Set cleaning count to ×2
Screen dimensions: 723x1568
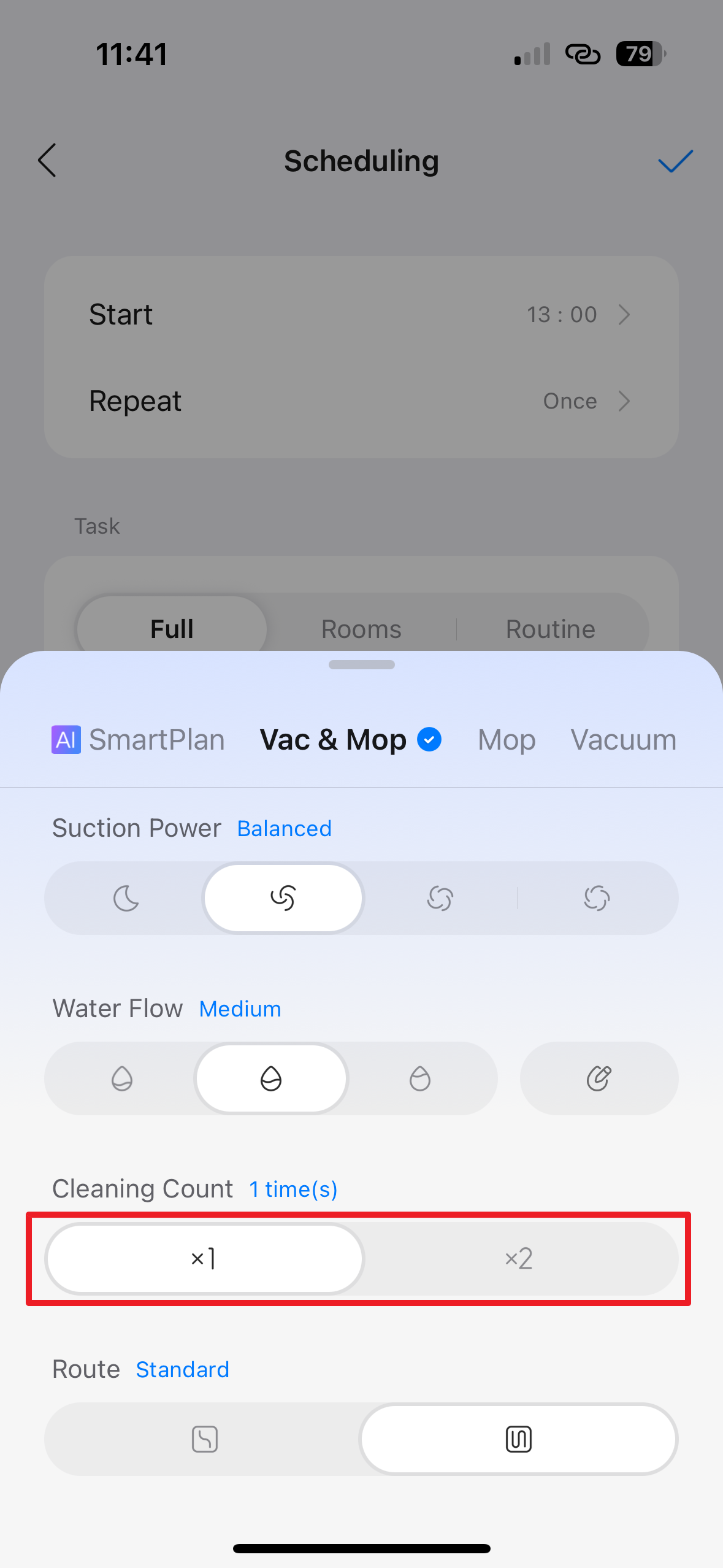tap(519, 1259)
